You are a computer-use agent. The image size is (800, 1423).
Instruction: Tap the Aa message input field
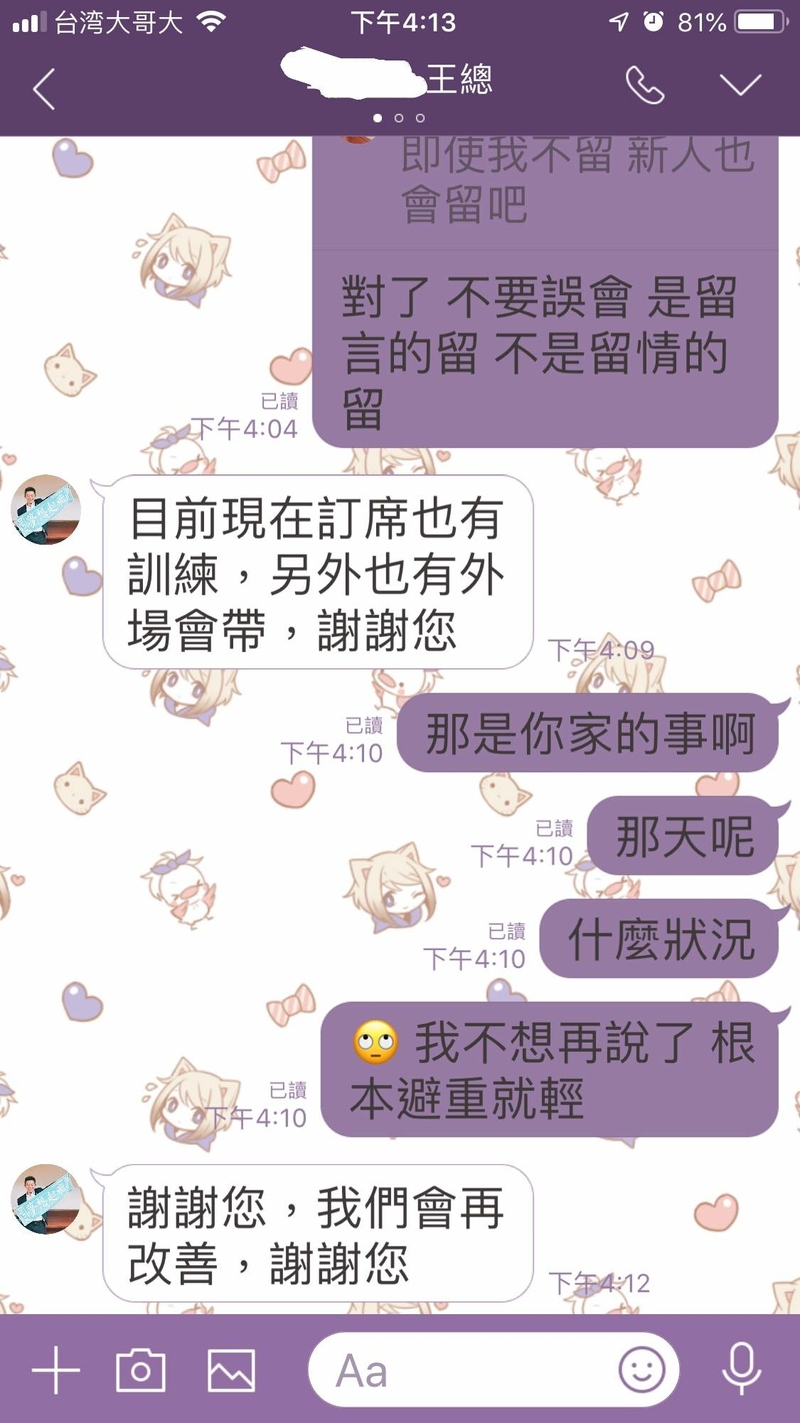coord(460,1370)
